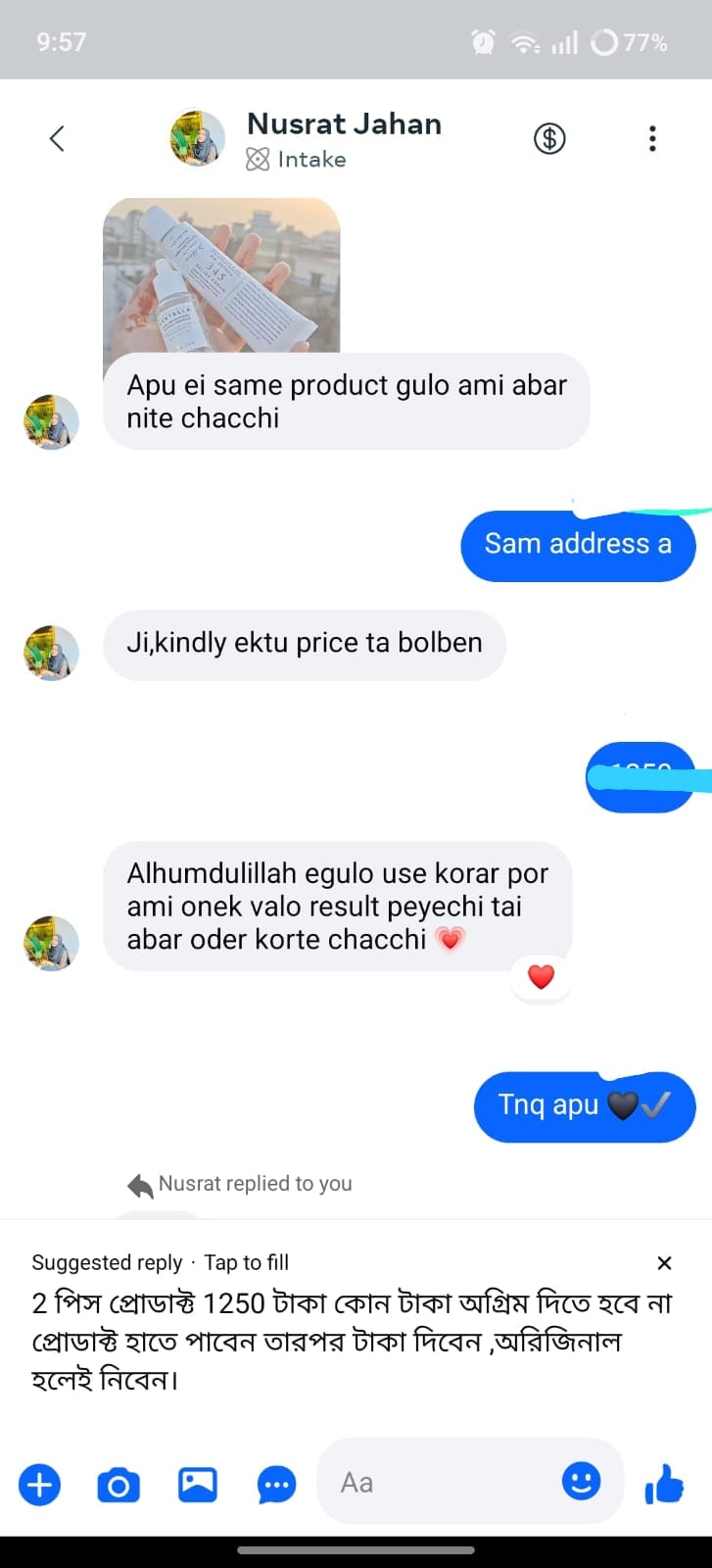Screen dimensions: 712x1568
Task: Open the emoji picker smiley
Action: click(581, 1481)
